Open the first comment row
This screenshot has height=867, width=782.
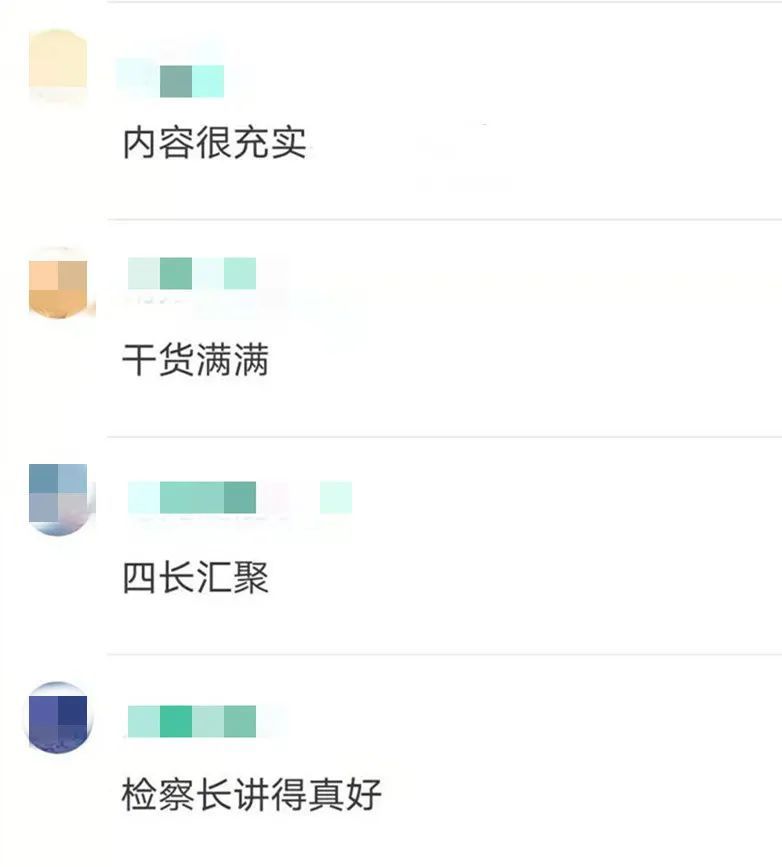click(400, 110)
